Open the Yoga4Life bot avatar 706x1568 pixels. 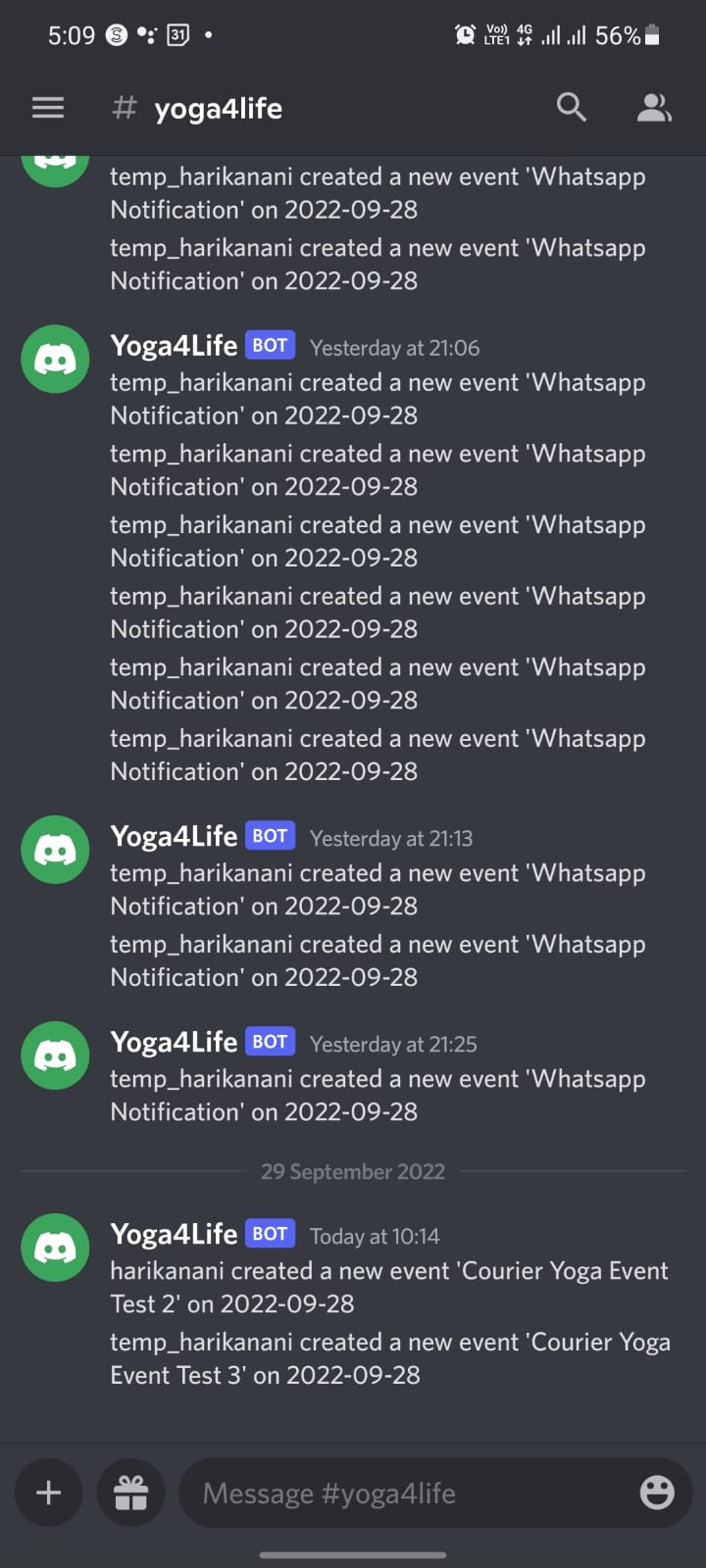click(54, 359)
